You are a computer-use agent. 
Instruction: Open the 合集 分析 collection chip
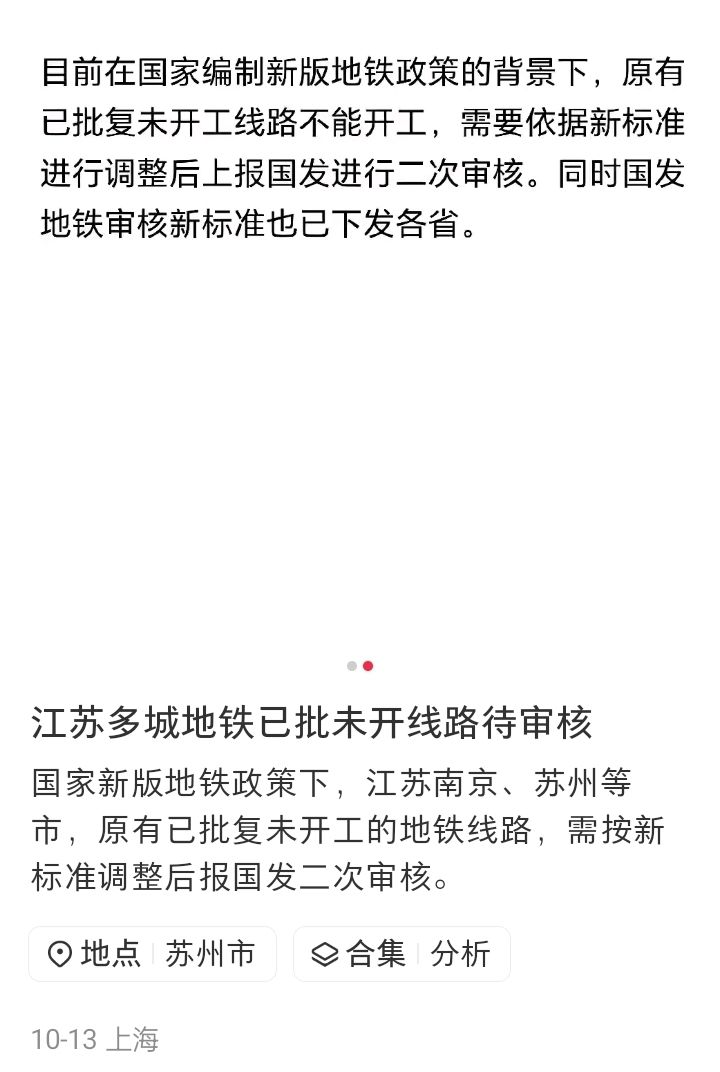click(401, 954)
